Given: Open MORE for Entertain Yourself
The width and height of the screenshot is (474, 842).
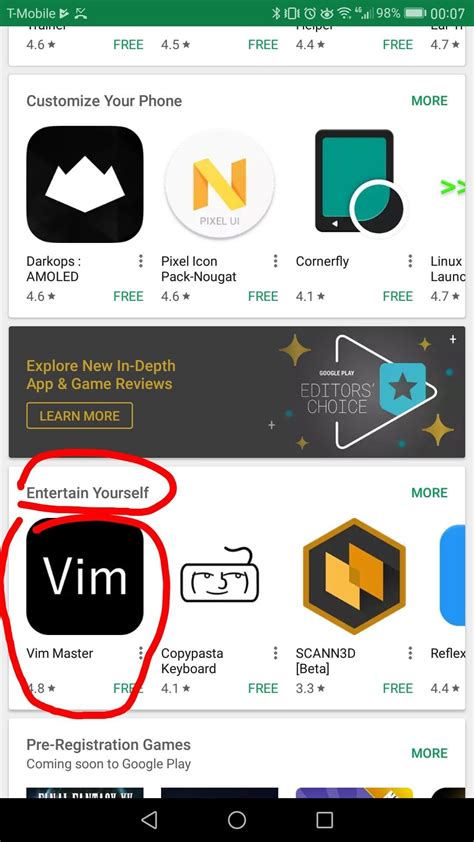Looking at the screenshot, I should (429, 493).
